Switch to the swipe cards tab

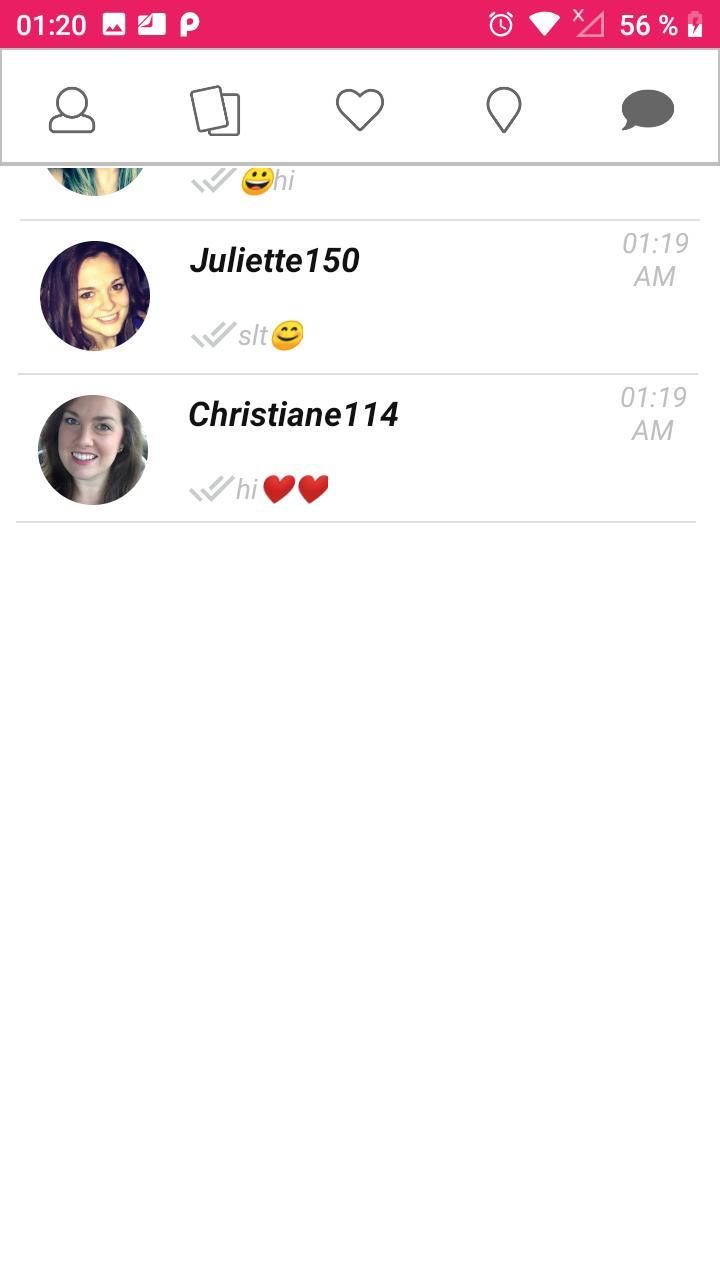(x=215, y=110)
